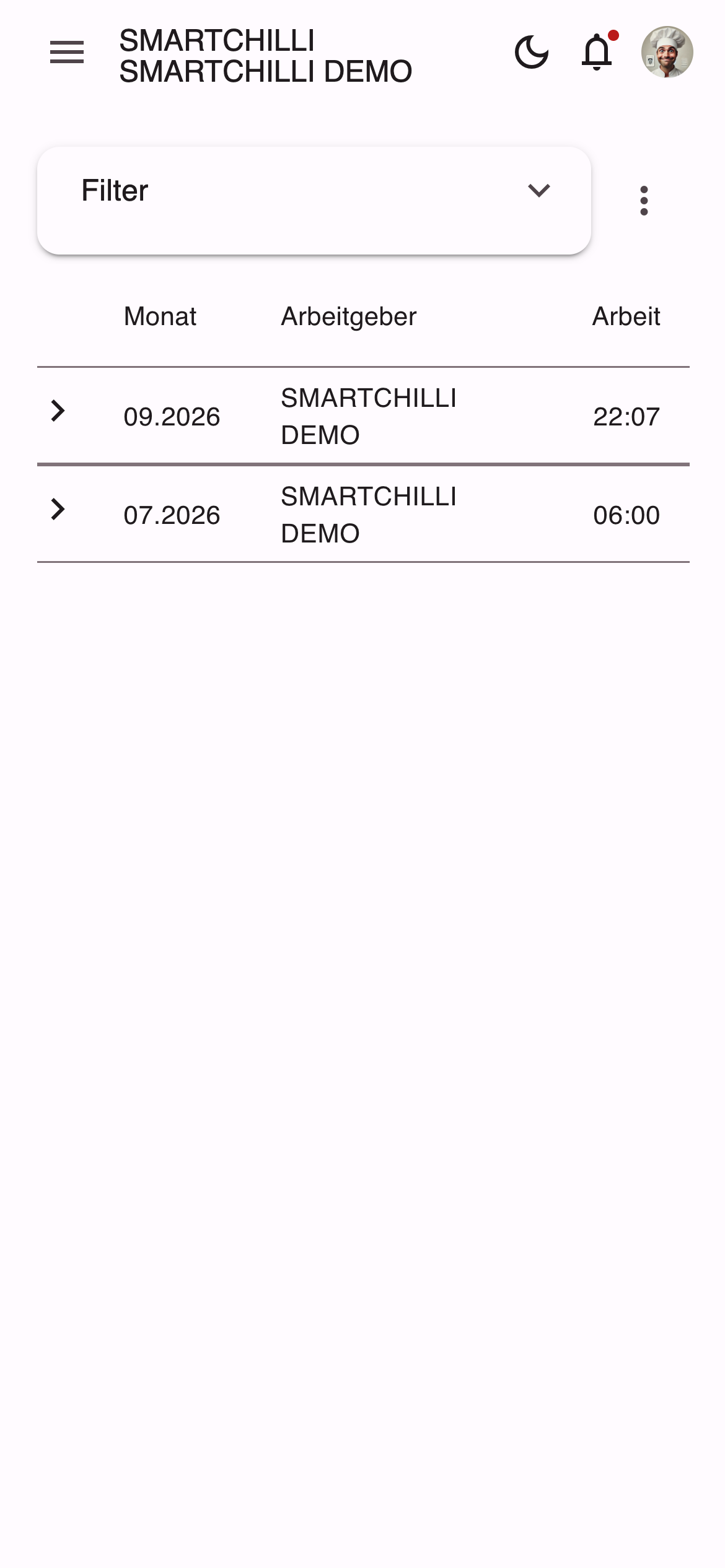Expand the 09.2026 row
This screenshot has height=1568, width=725.
coord(58,411)
